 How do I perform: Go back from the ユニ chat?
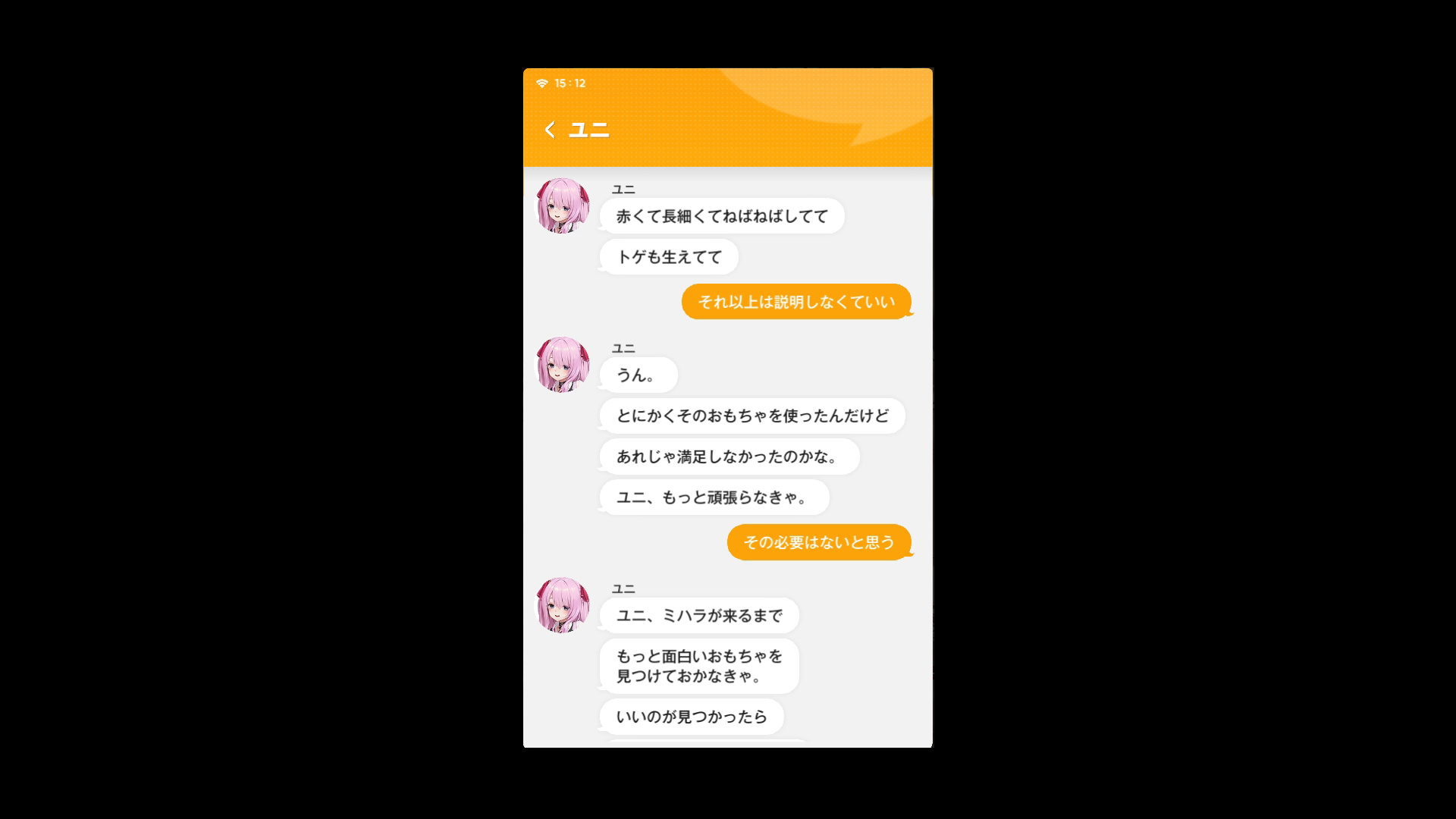click(550, 130)
